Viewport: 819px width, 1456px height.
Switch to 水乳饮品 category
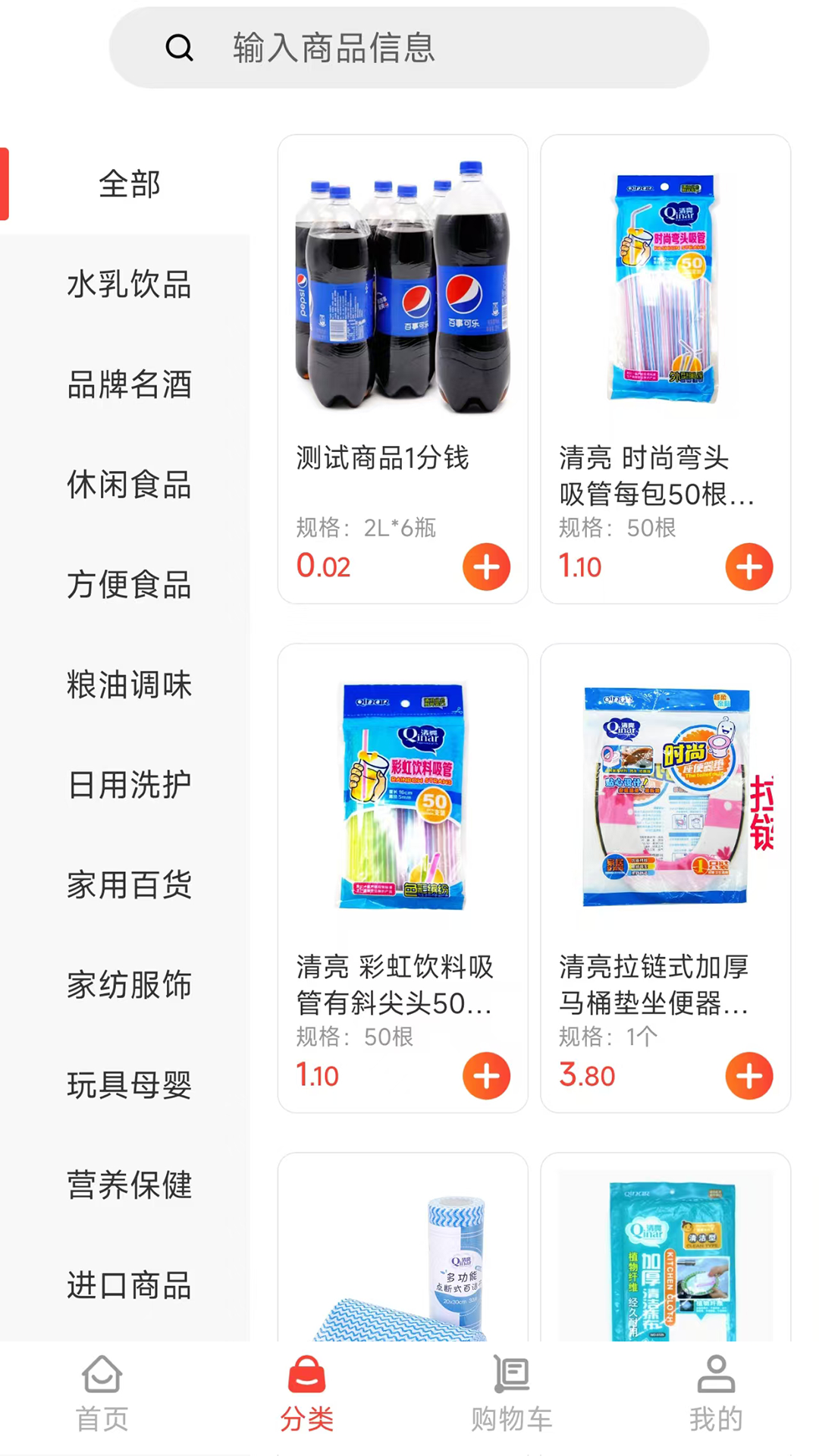(127, 284)
